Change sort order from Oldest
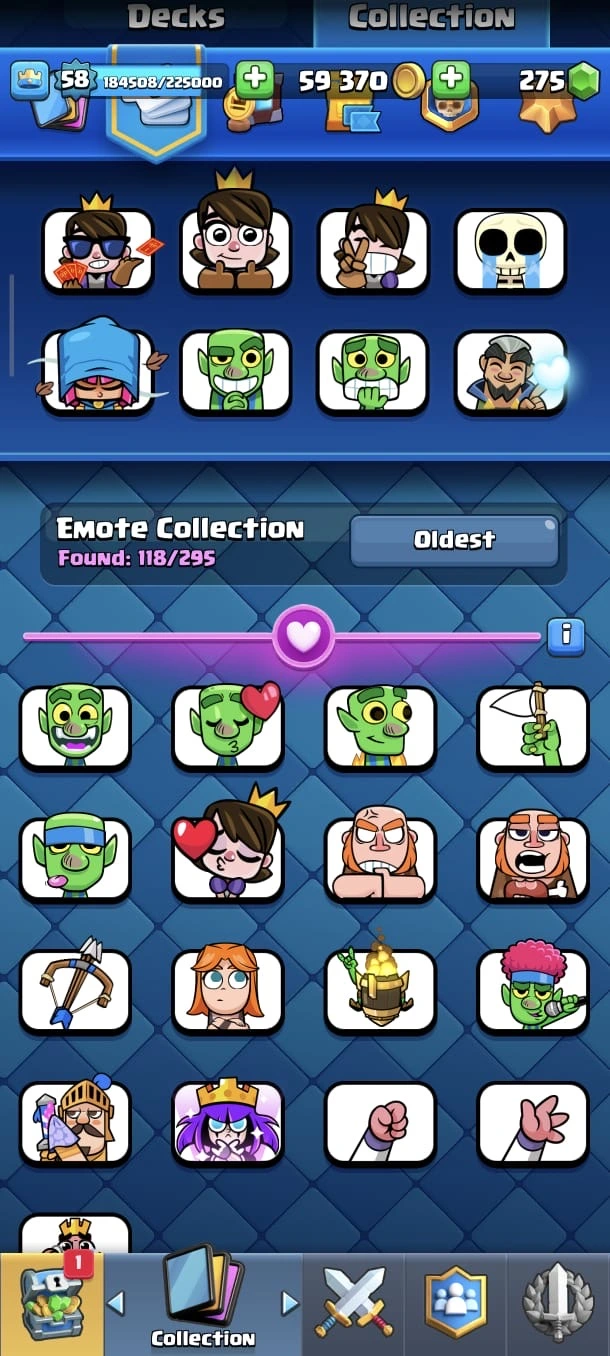Image resolution: width=610 pixels, height=1356 pixels. [454, 540]
